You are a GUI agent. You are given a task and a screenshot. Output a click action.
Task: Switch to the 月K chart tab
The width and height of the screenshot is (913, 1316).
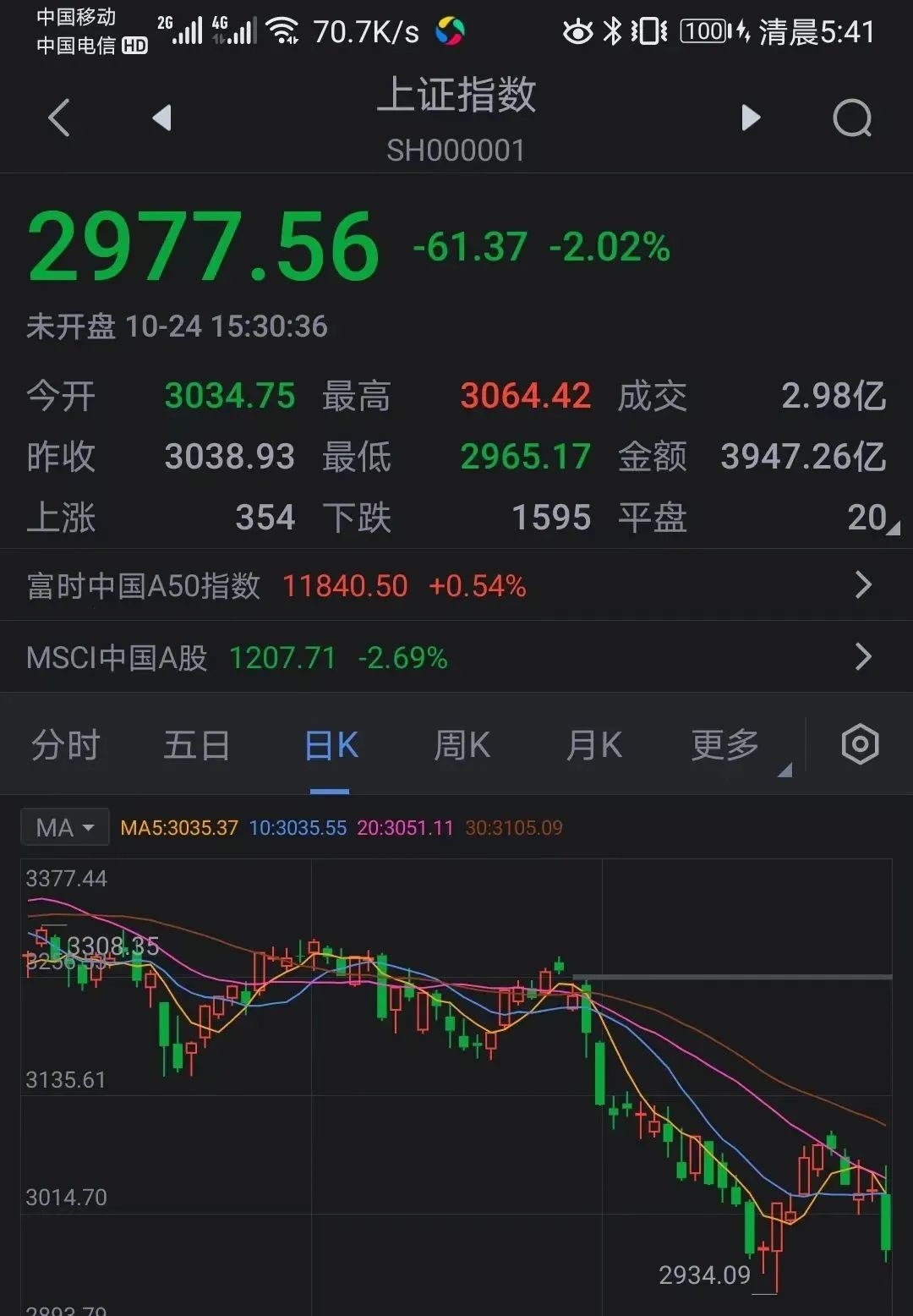tap(593, 745)
